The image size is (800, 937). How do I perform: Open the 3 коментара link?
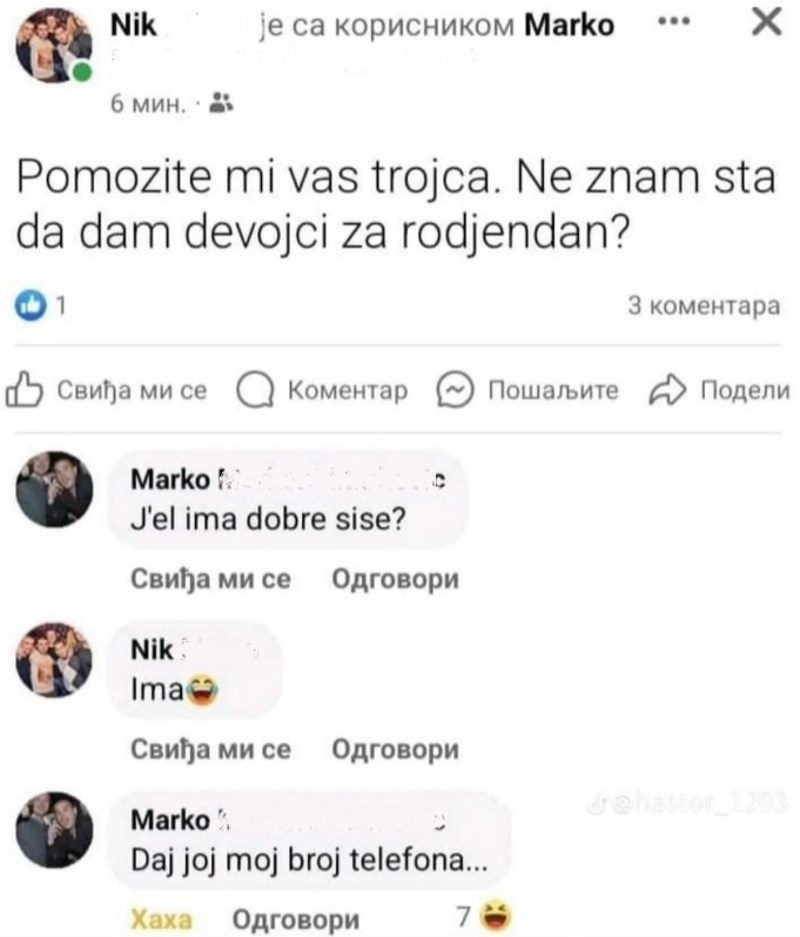[703, 309]
